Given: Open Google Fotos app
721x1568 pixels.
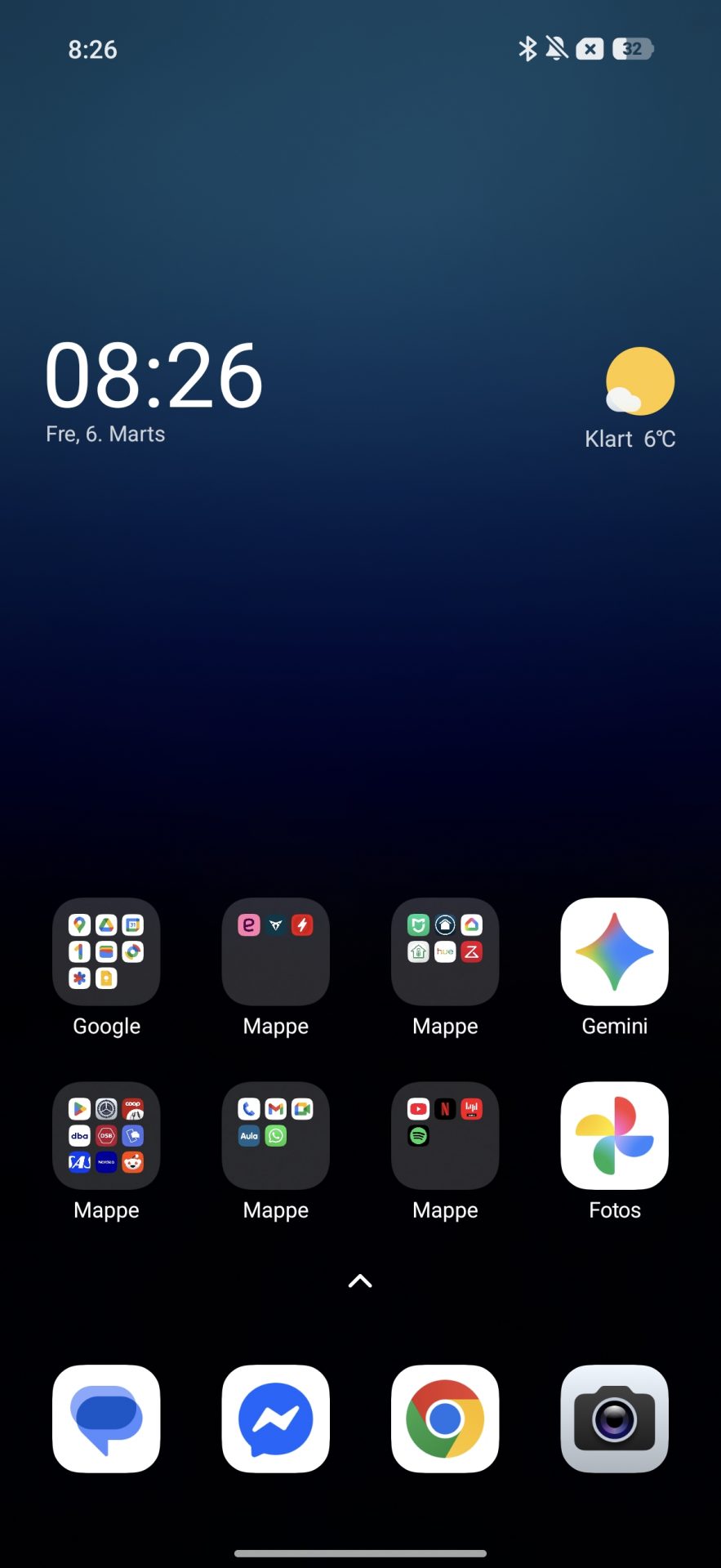Looking at the screenshot, I should coord(614,1136).
